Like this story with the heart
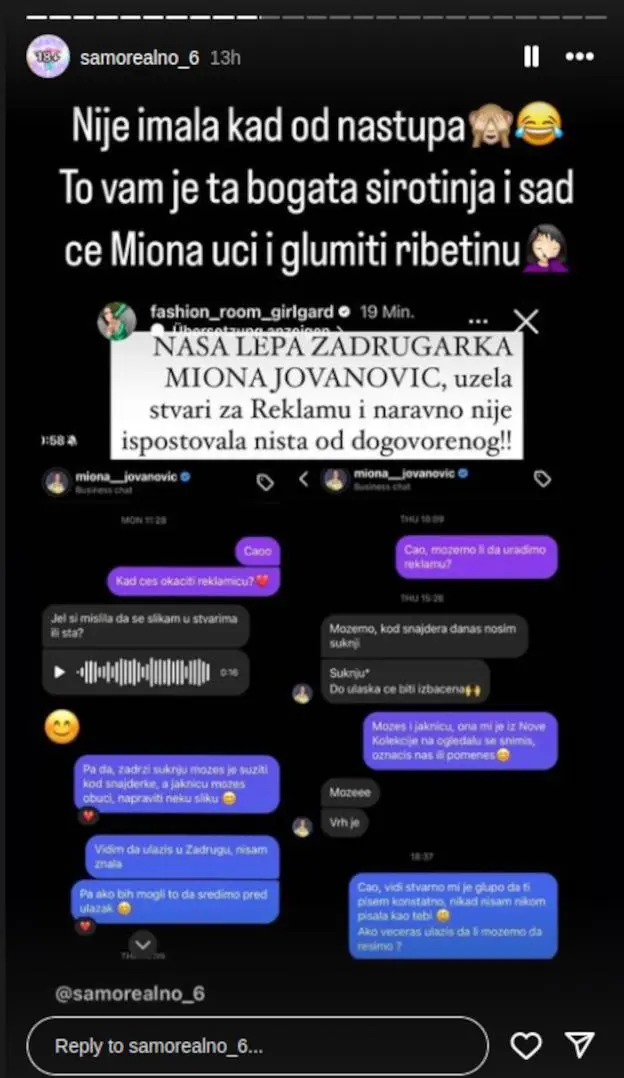Screen dimensions: 624x1078 click(x=527, y=1045)
